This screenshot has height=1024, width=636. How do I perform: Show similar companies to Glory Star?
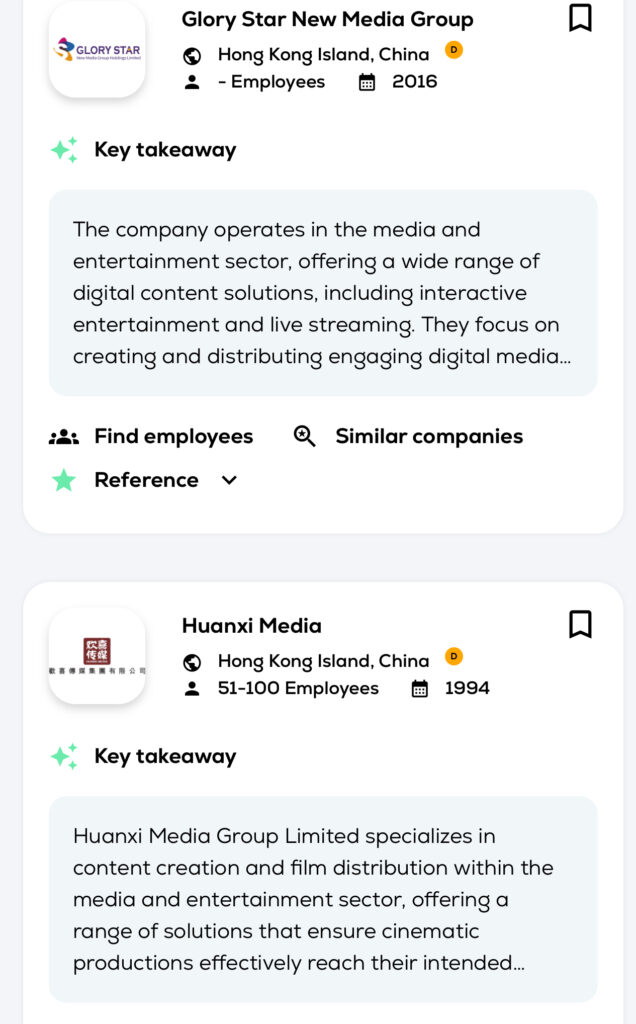point(408,436)
